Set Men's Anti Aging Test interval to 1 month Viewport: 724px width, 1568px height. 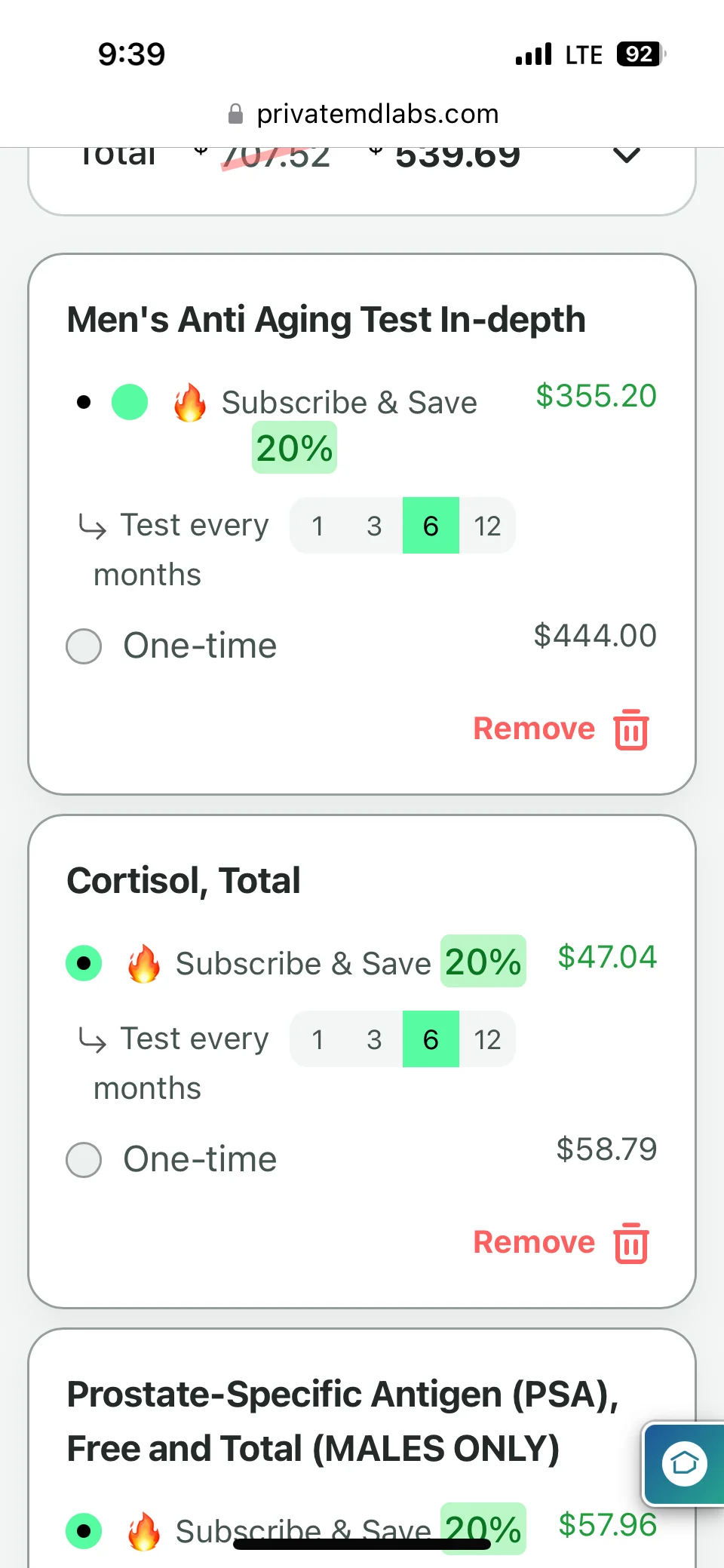(x=318, y=526)
